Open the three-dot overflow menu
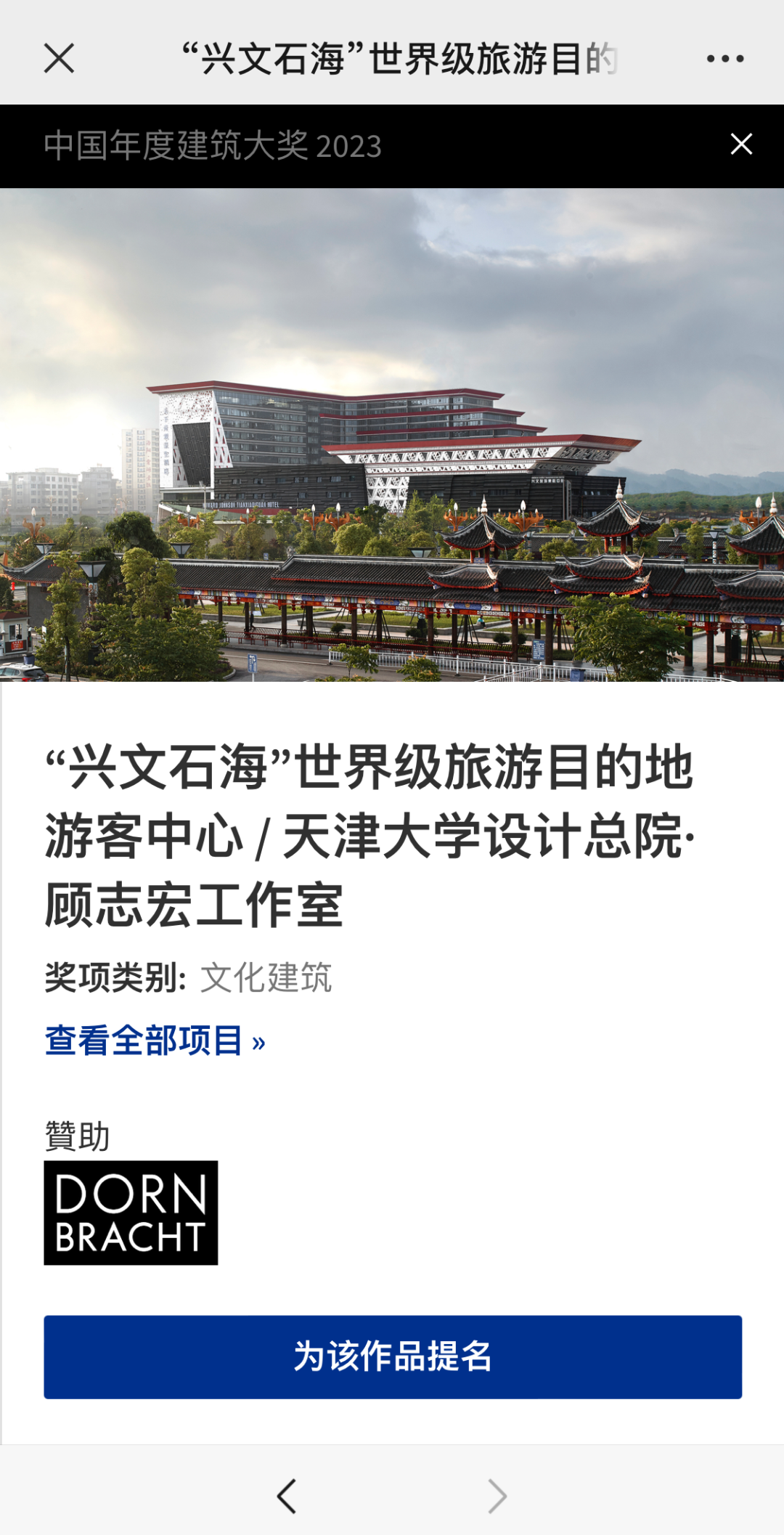Viewport: 784px width, 1535px height. [x=725, y=59]
